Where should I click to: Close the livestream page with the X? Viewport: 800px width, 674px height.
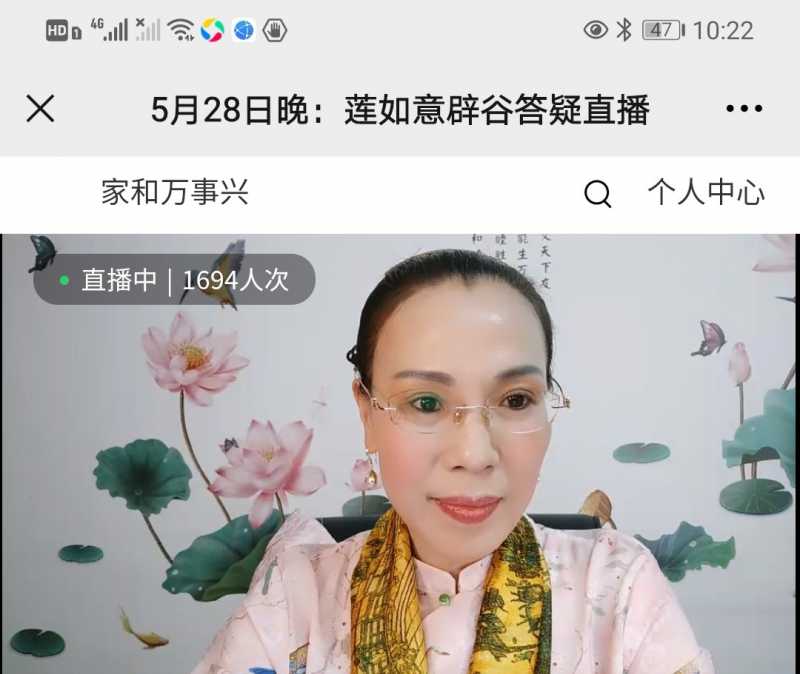point(40,108)
